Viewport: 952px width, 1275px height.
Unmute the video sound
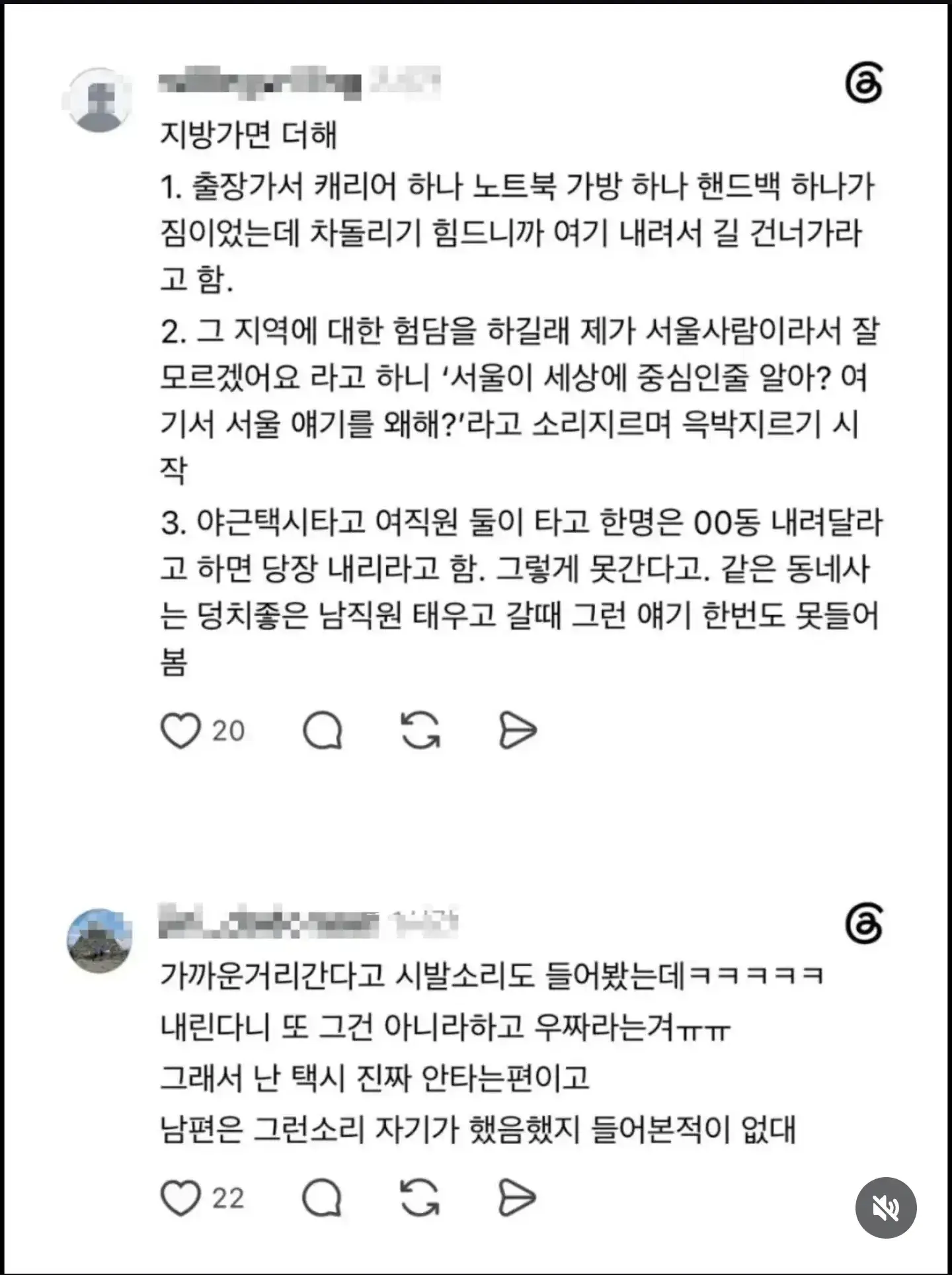point(886,1208)
